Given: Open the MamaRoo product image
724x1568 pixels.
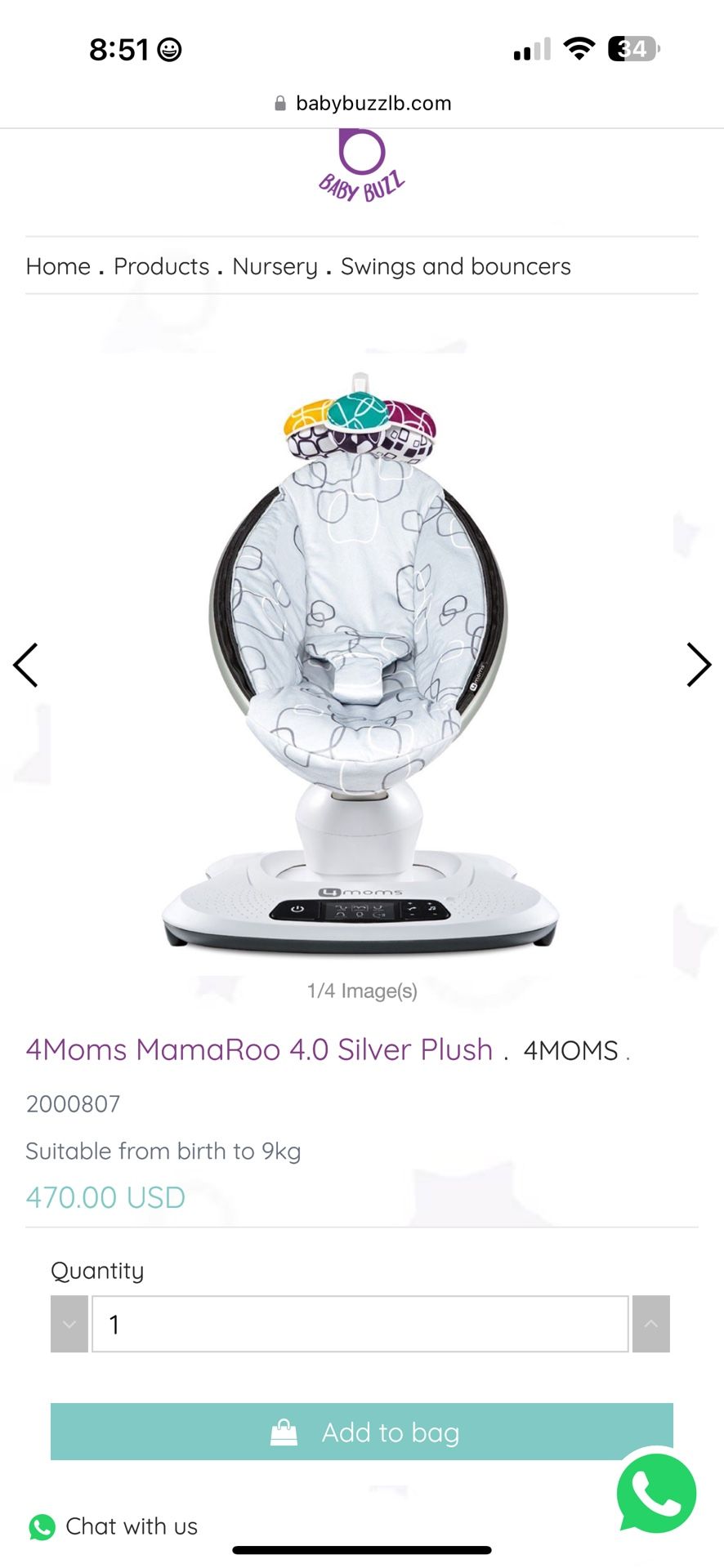Looking at the screenshot, I should pos(360,663).
